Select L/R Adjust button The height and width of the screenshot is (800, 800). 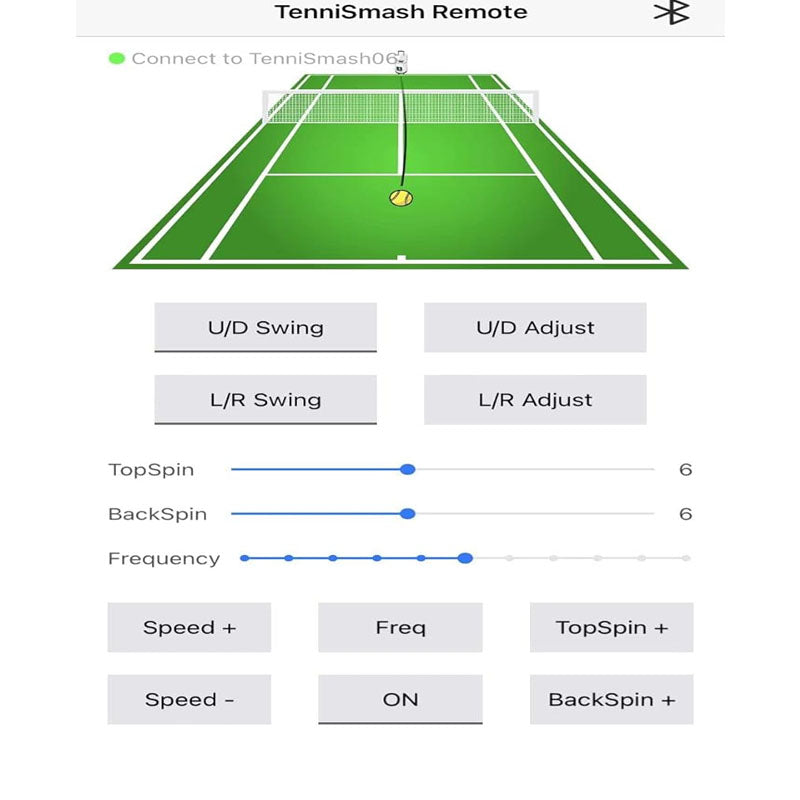(535, 399)
